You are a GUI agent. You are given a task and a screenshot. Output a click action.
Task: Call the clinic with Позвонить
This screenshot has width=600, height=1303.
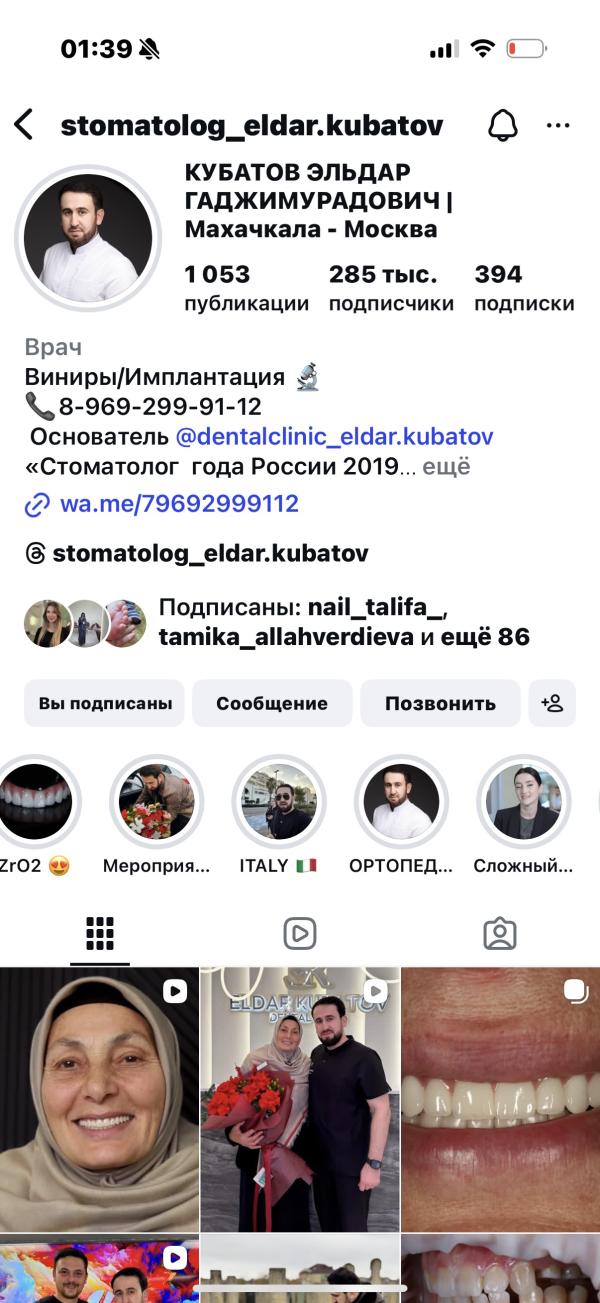(440, 703)
